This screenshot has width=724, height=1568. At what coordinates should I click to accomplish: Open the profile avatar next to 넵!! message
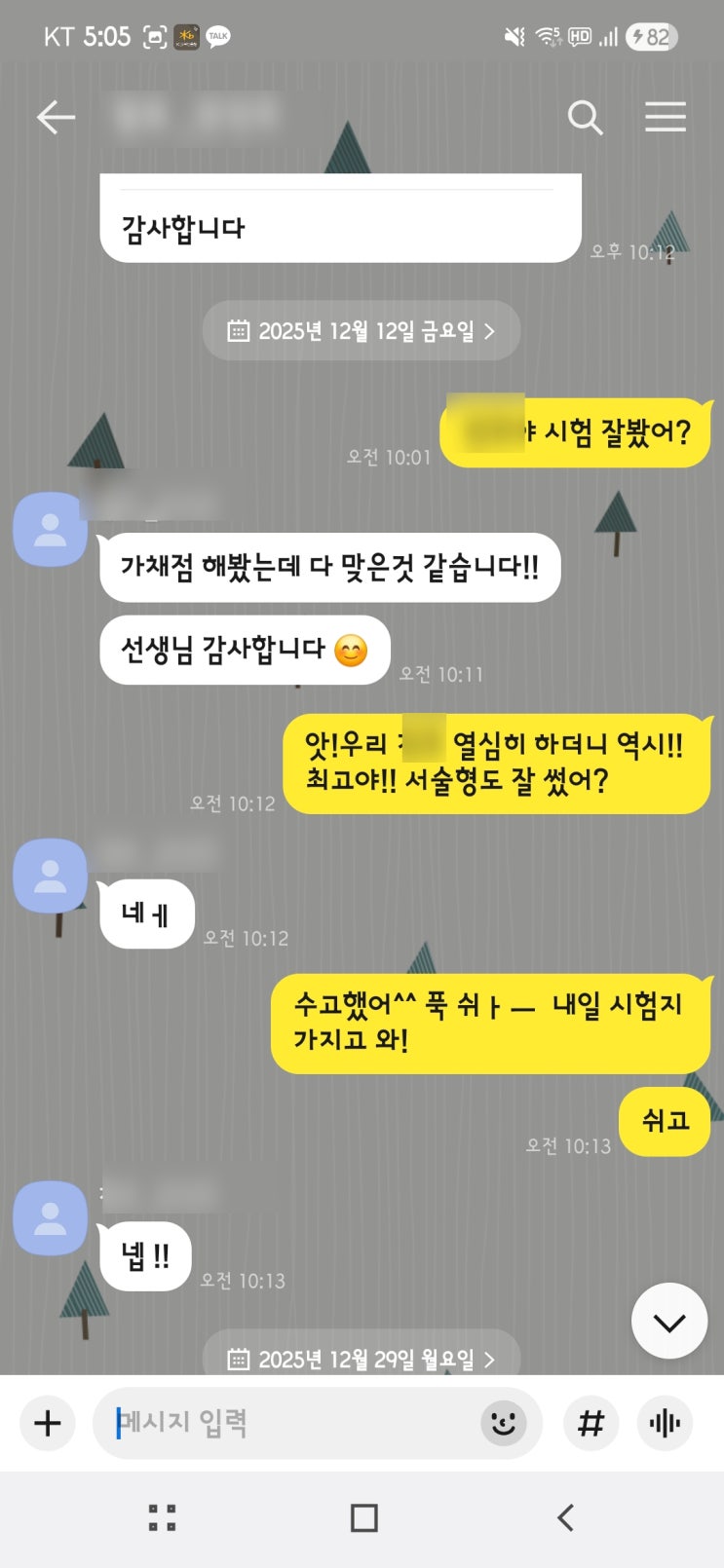point(50,1217)
